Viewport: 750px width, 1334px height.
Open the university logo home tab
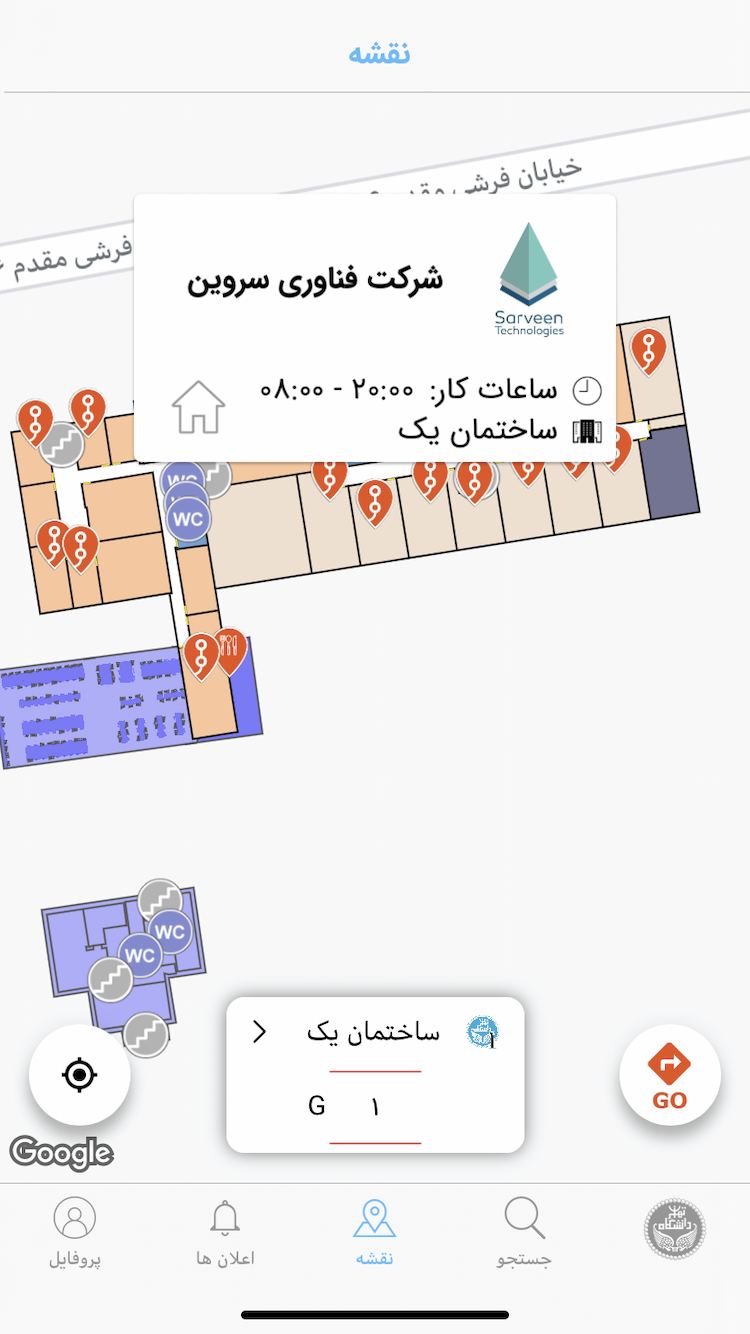pyautogui.click(x=675, y=1229)
